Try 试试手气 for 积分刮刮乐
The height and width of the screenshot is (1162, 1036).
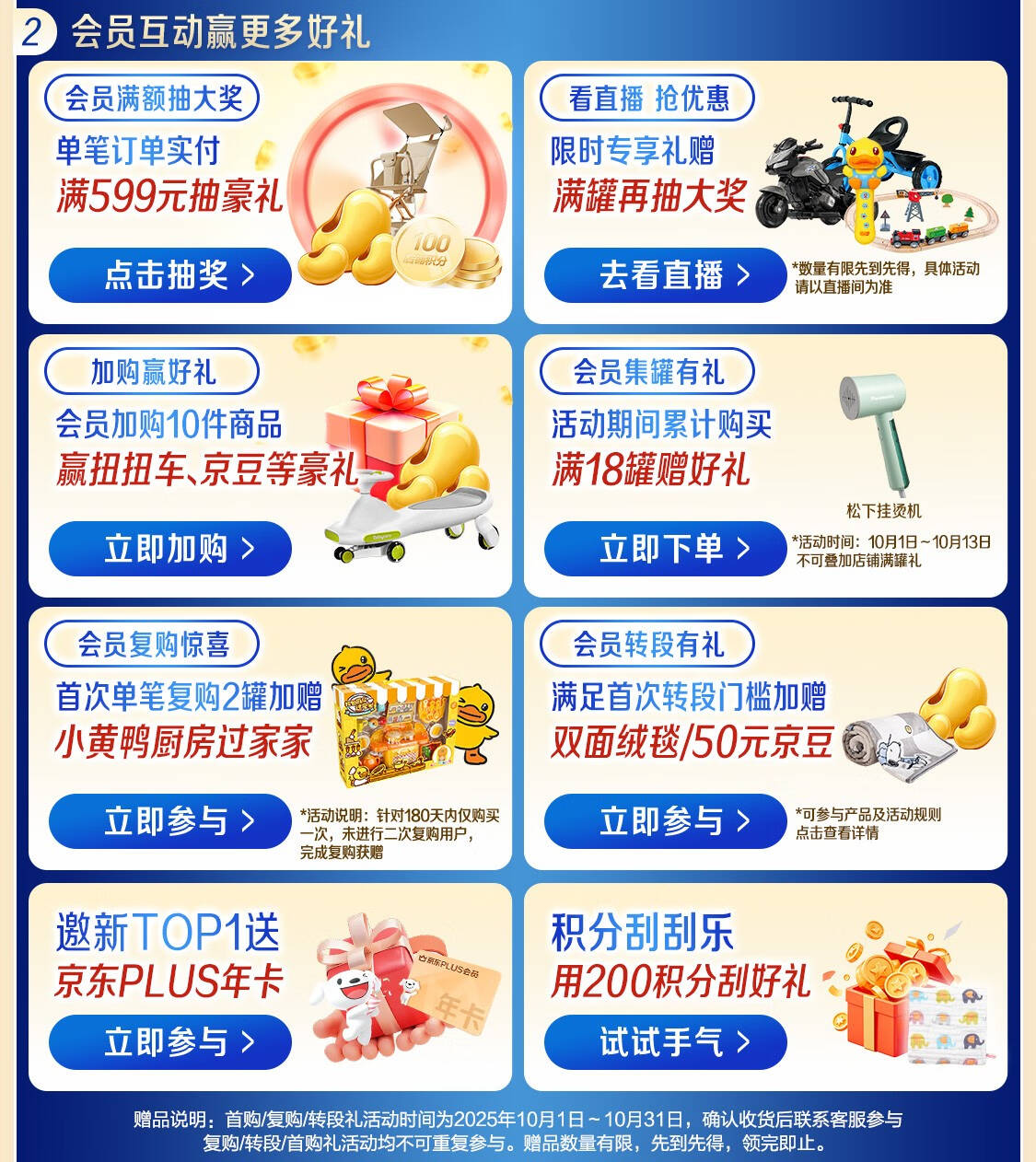coord(665,1042)
